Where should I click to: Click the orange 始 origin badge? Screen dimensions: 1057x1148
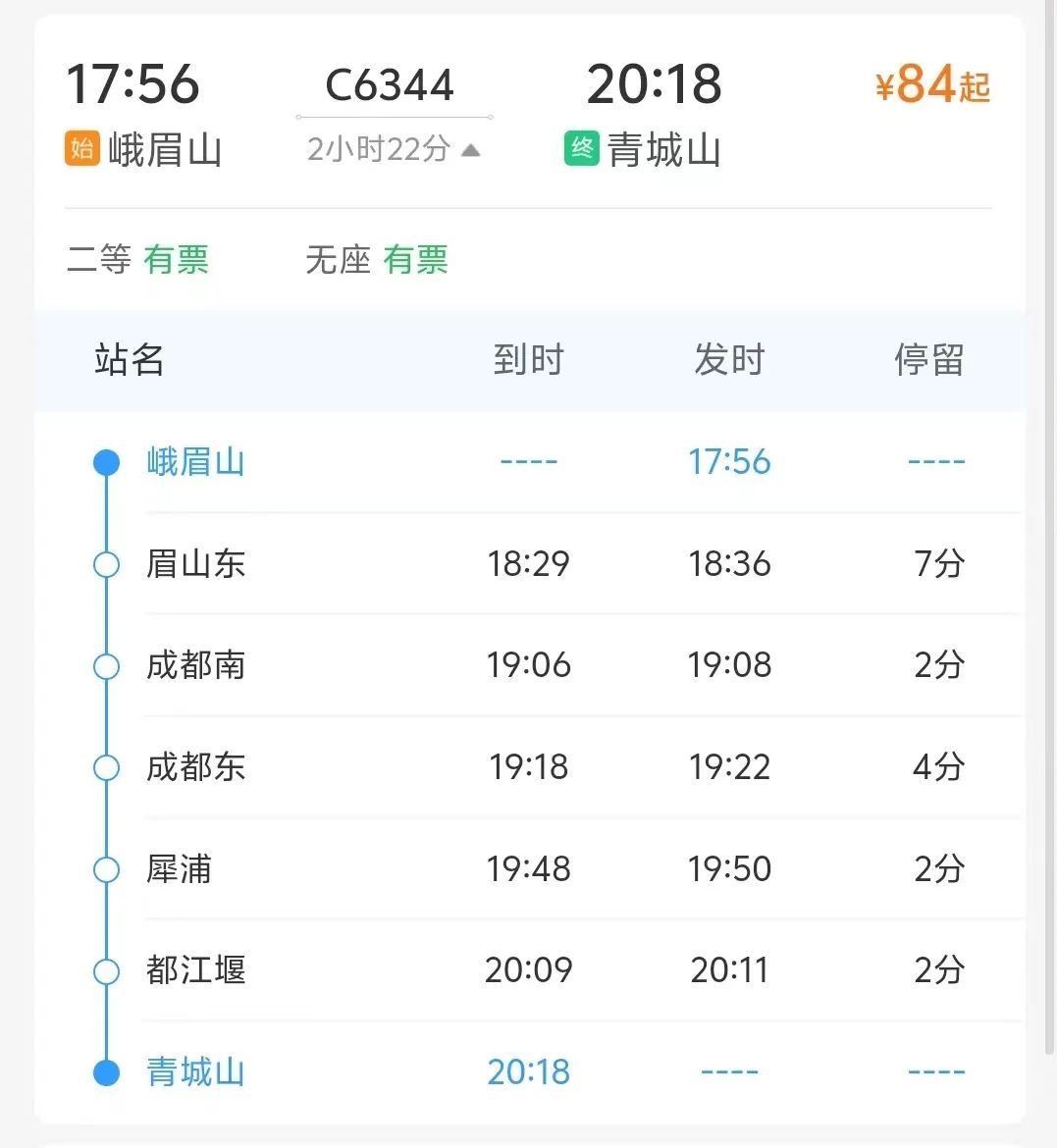pyautogui.click(x=82, y=149)
